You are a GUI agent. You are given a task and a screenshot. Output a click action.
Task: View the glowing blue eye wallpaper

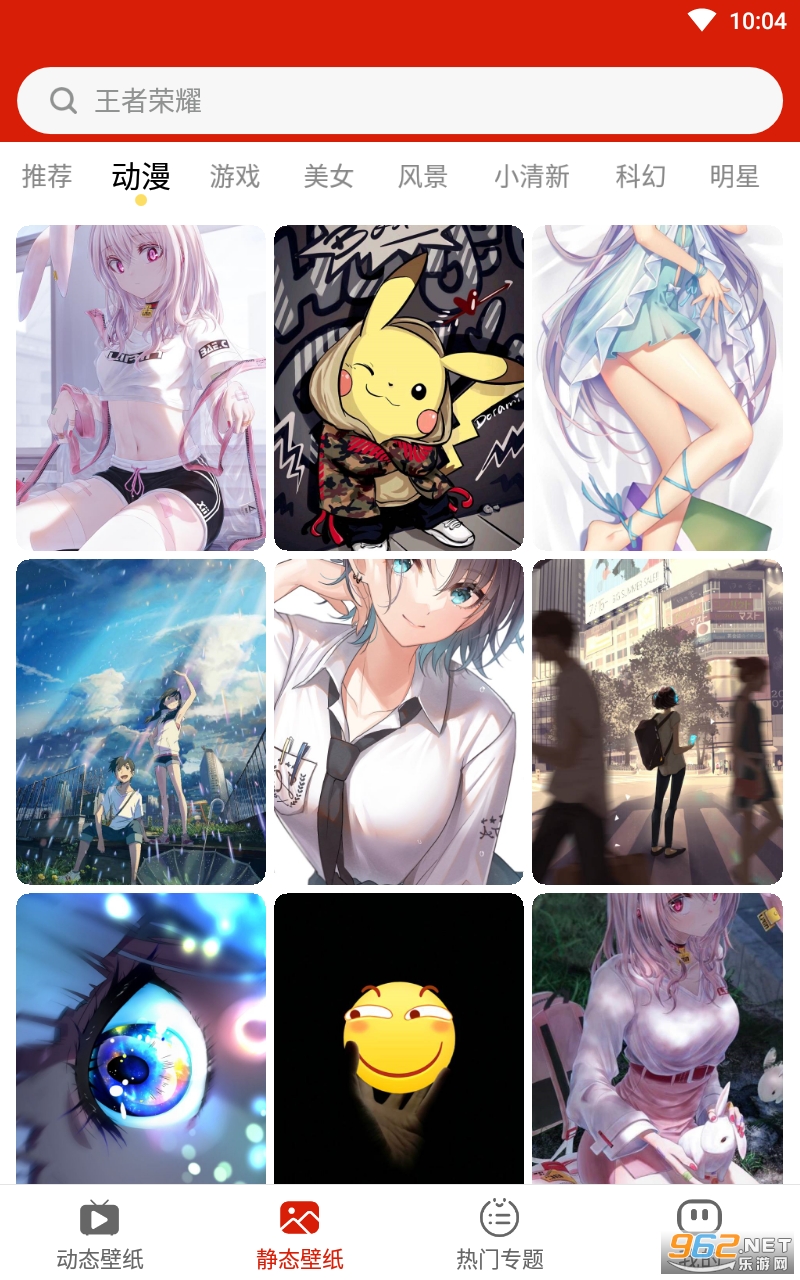(x=141, y=1038)
